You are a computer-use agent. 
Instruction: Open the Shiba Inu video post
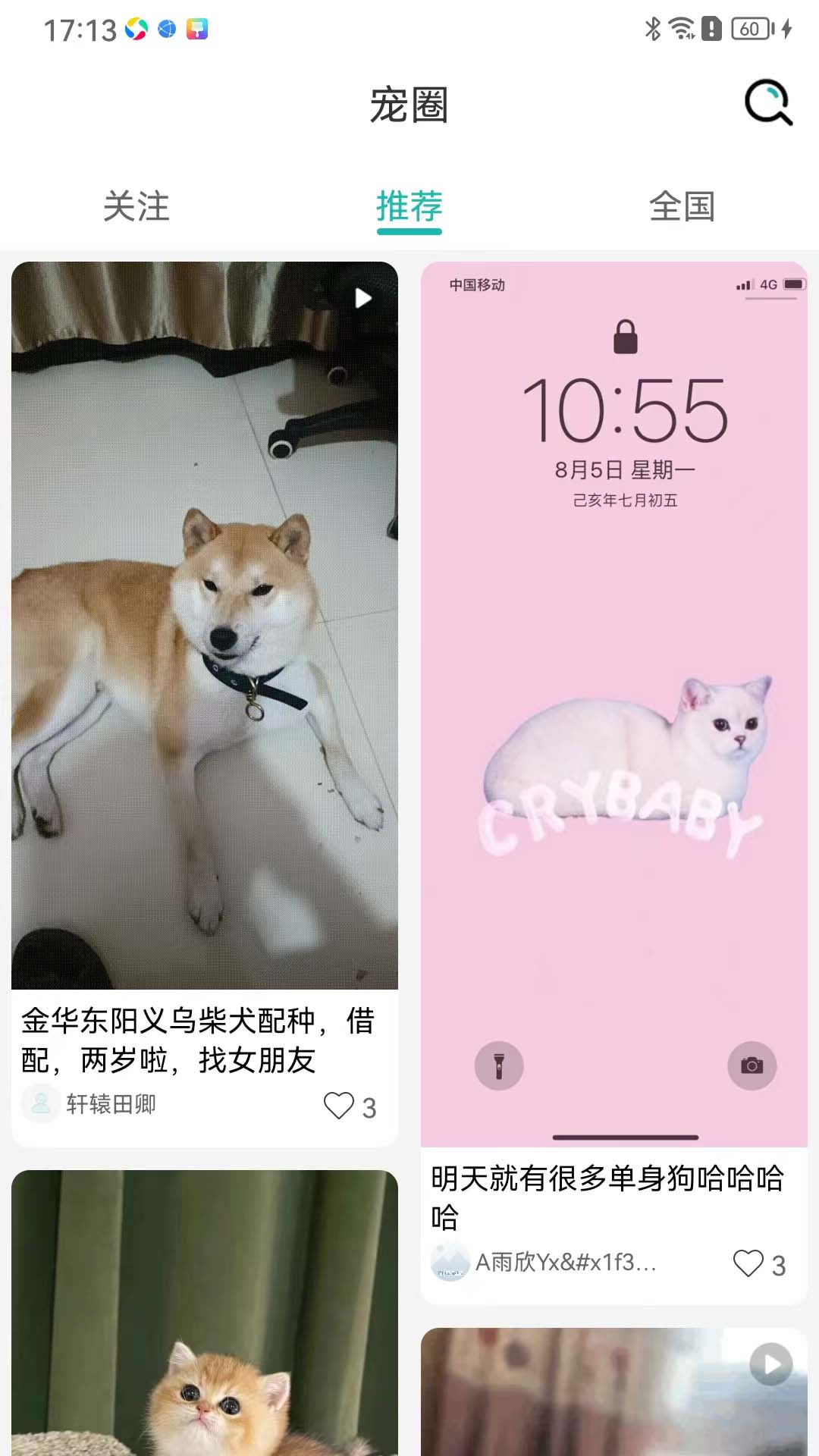click(205, 626)
